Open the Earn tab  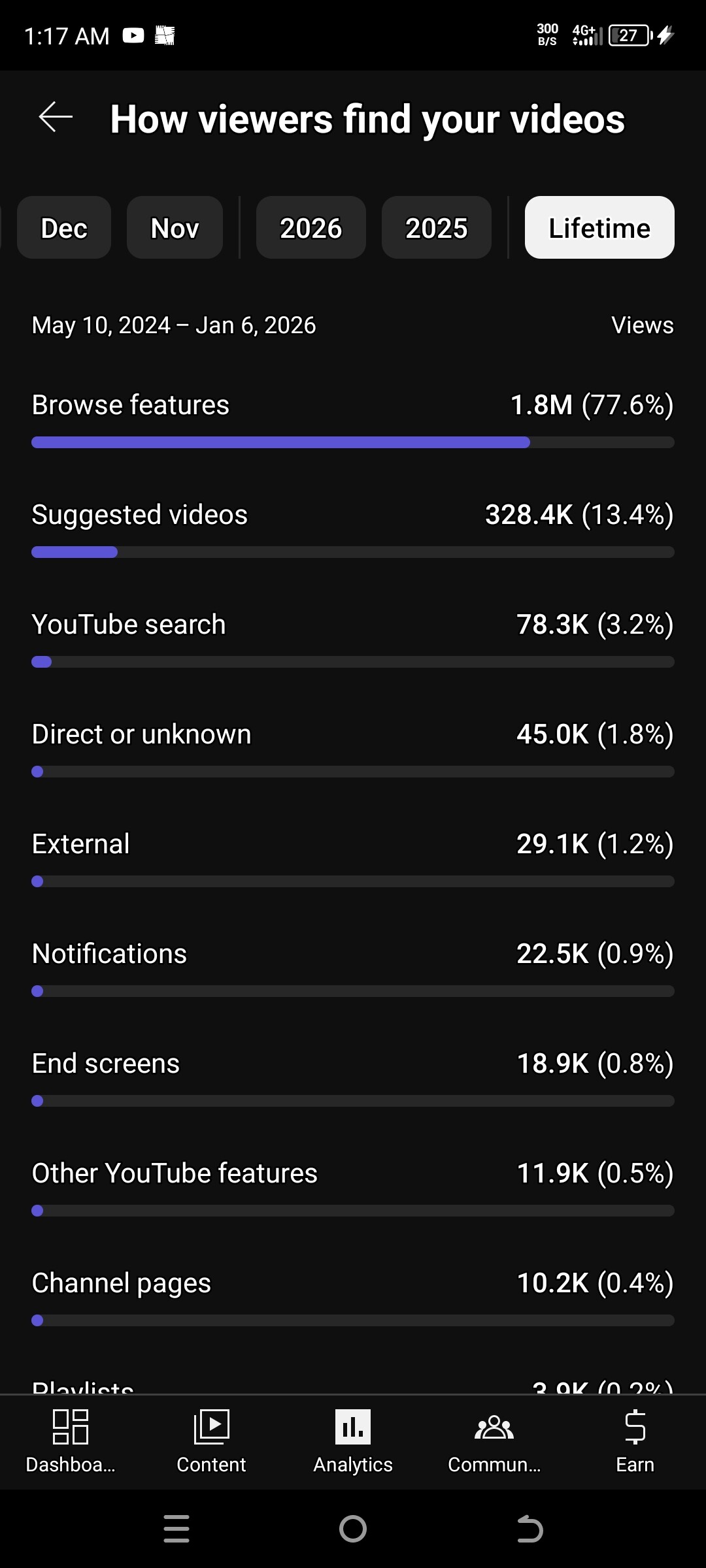tap(635, 1441)
